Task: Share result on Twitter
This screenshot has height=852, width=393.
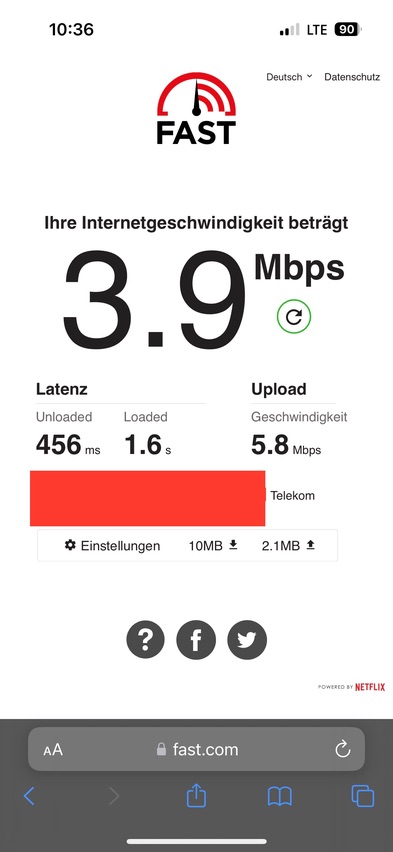Action: coord(247,640)
